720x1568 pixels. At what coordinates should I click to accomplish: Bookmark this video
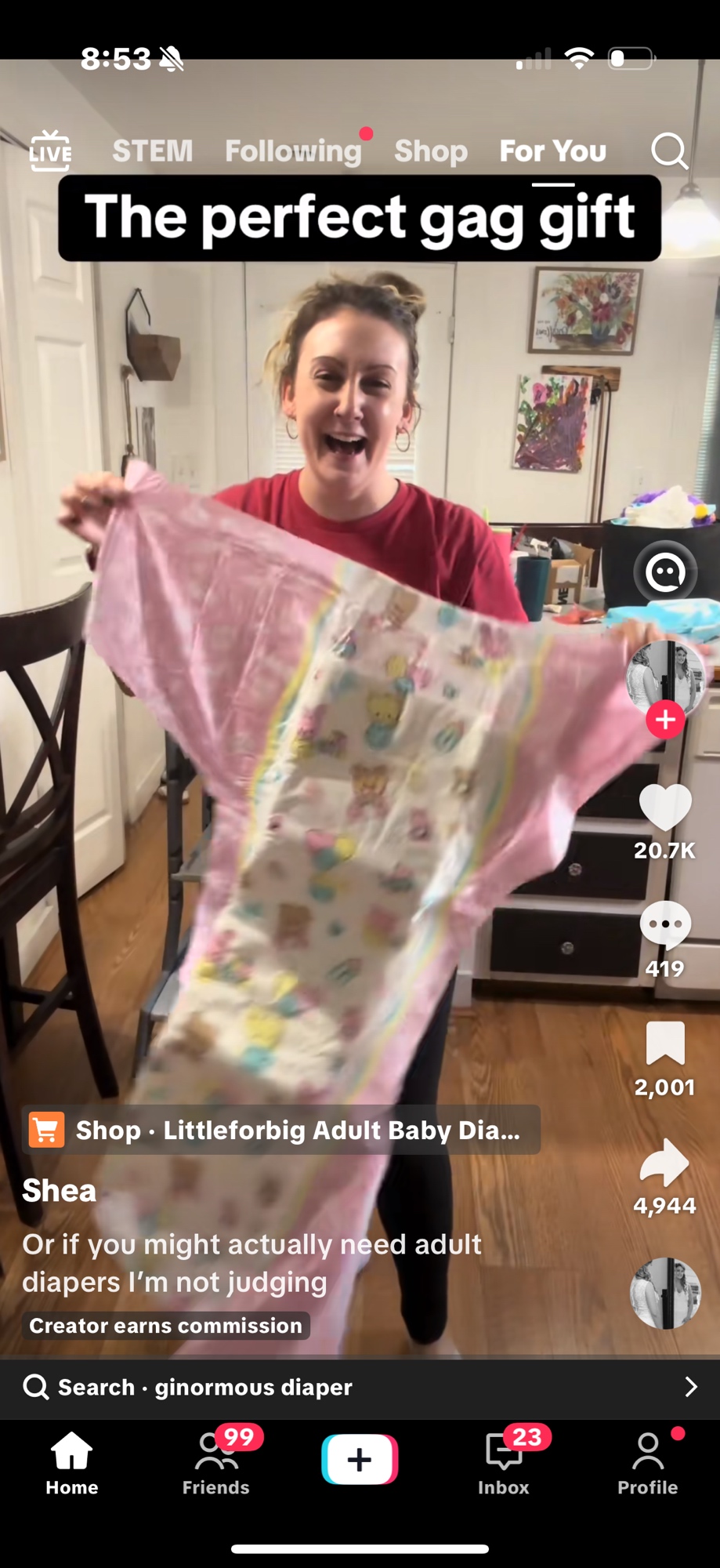point(665,1044)
